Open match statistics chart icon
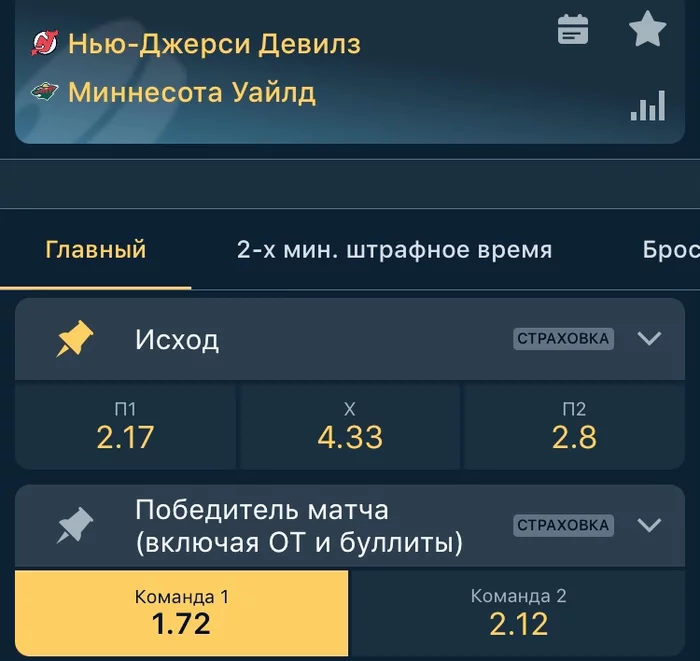The height and width of the screenshot is (661, 700). click(647, 105)
